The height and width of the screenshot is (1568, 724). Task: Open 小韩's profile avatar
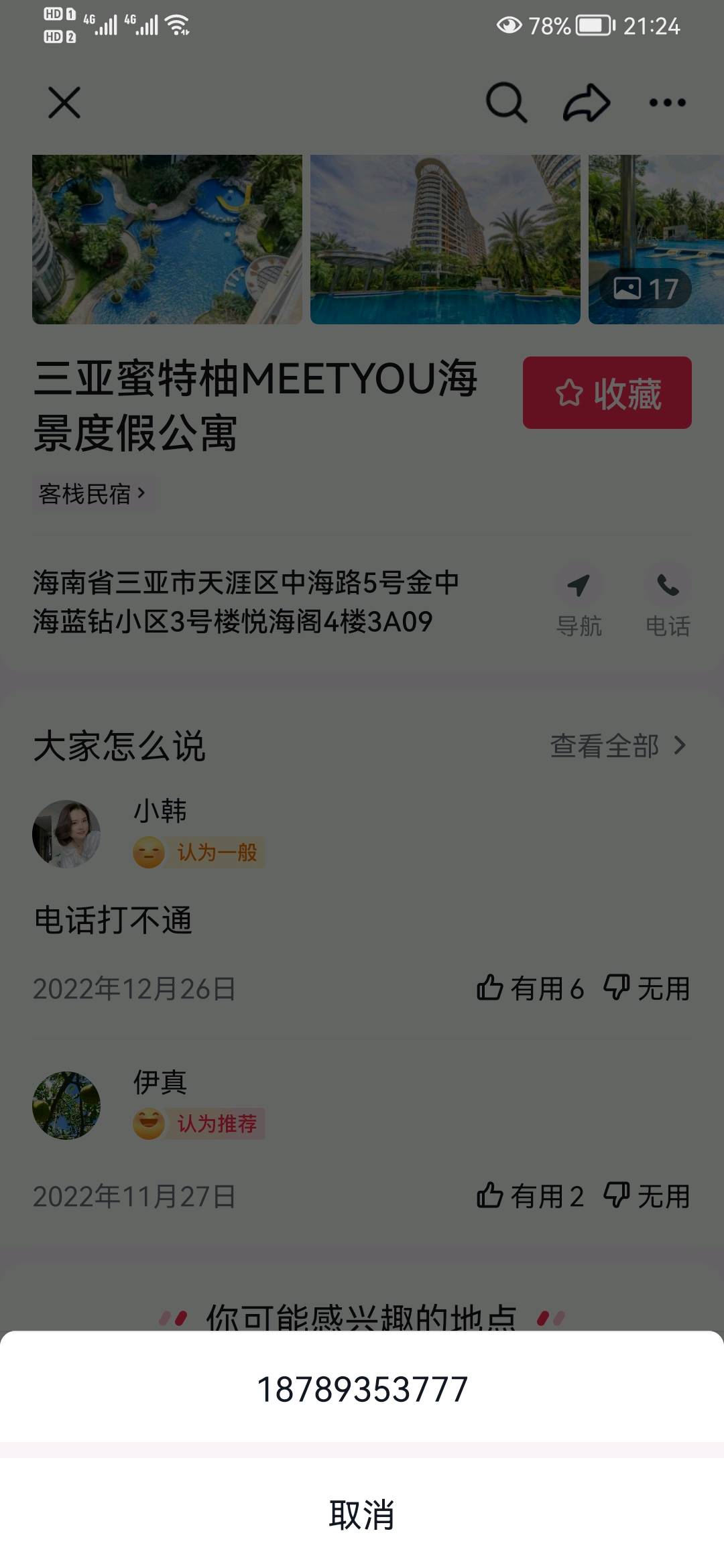click(x=66, y=834)
